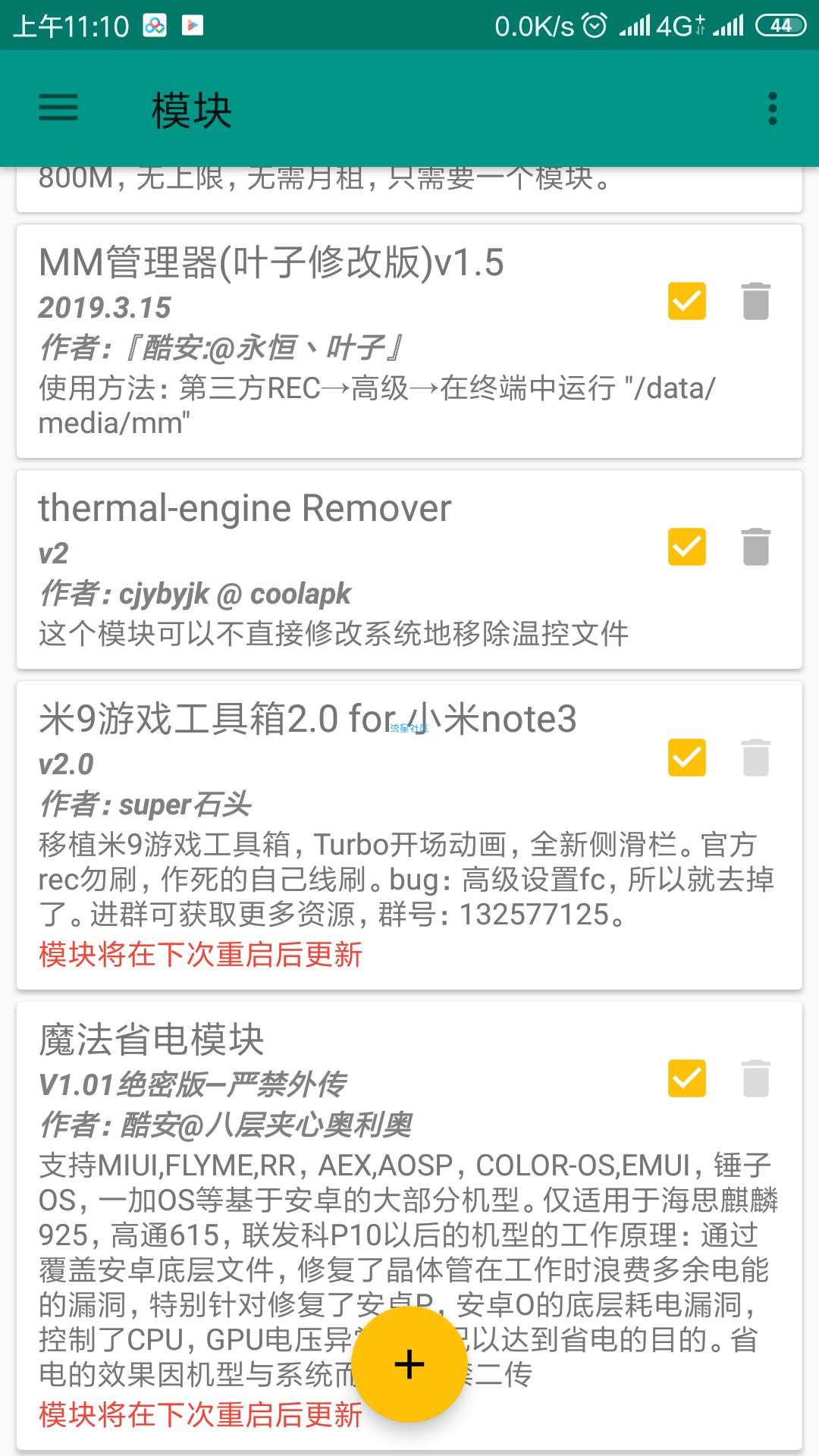Remove the thermal-engine Remover module
Viewport: 819px width, 1456px height.
pyautogui.click(x=756, y=547)
